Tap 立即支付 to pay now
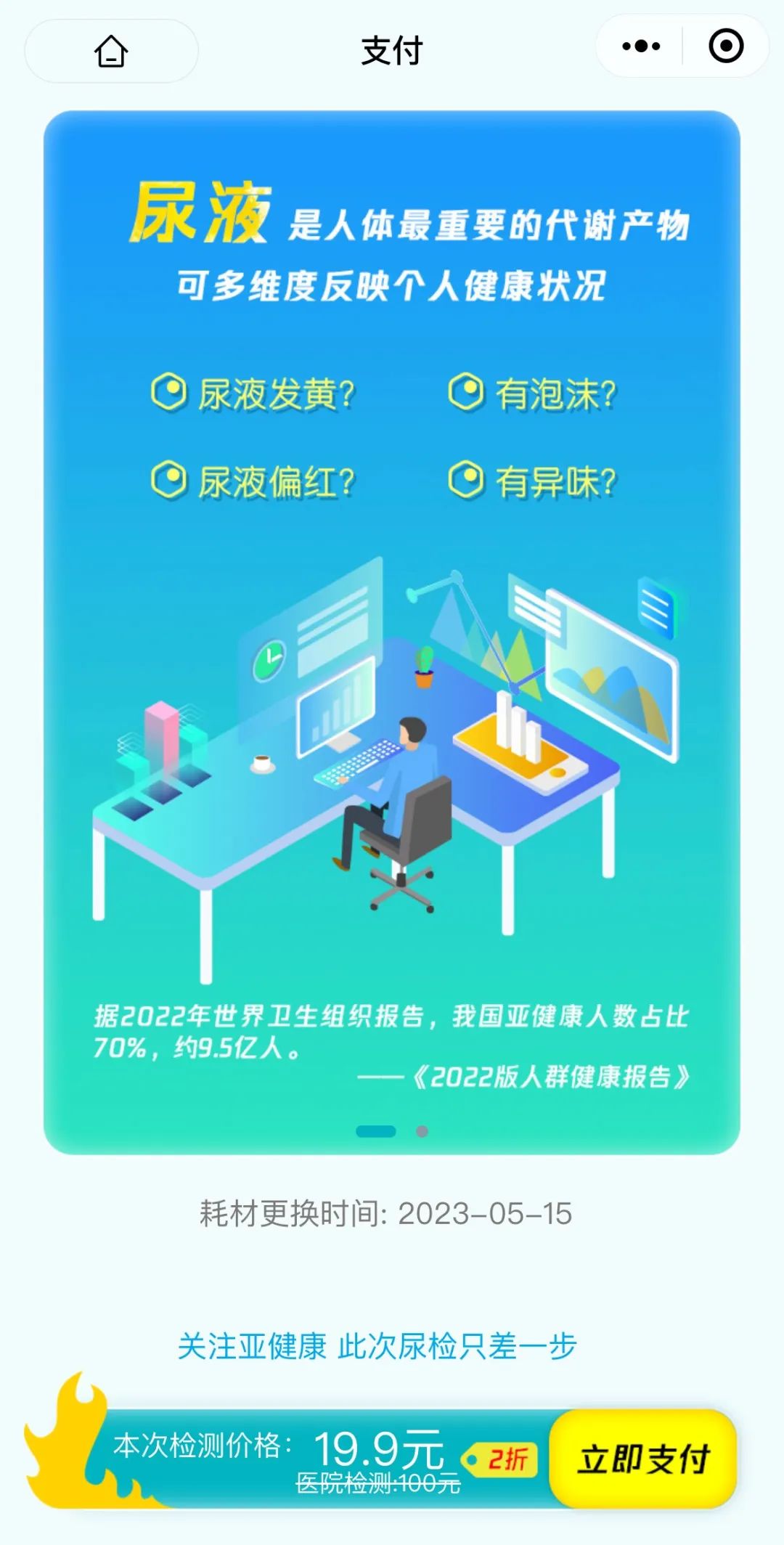 point(643,1459)
